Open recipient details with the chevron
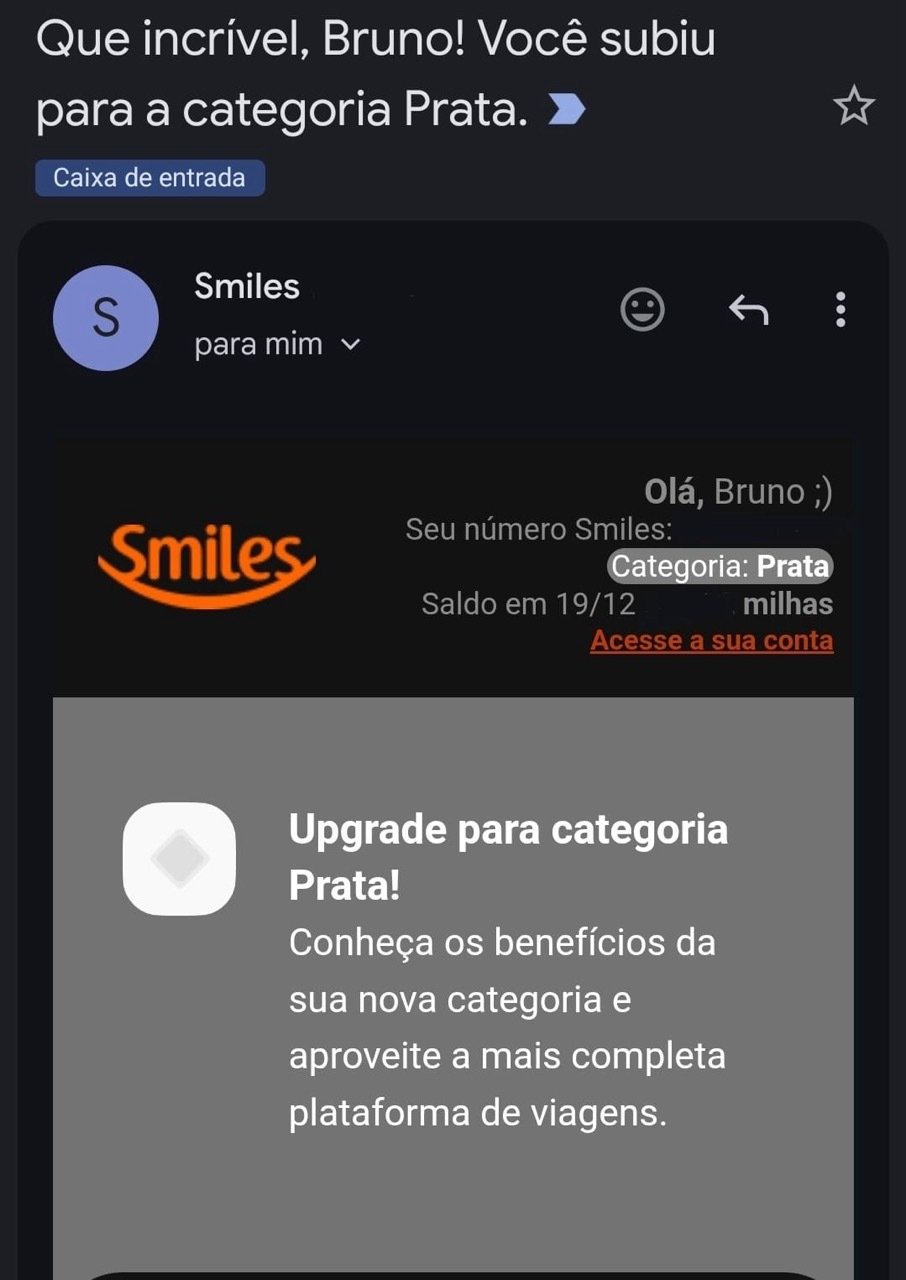This screenshot has height=1280, width=906. [350, 344]
